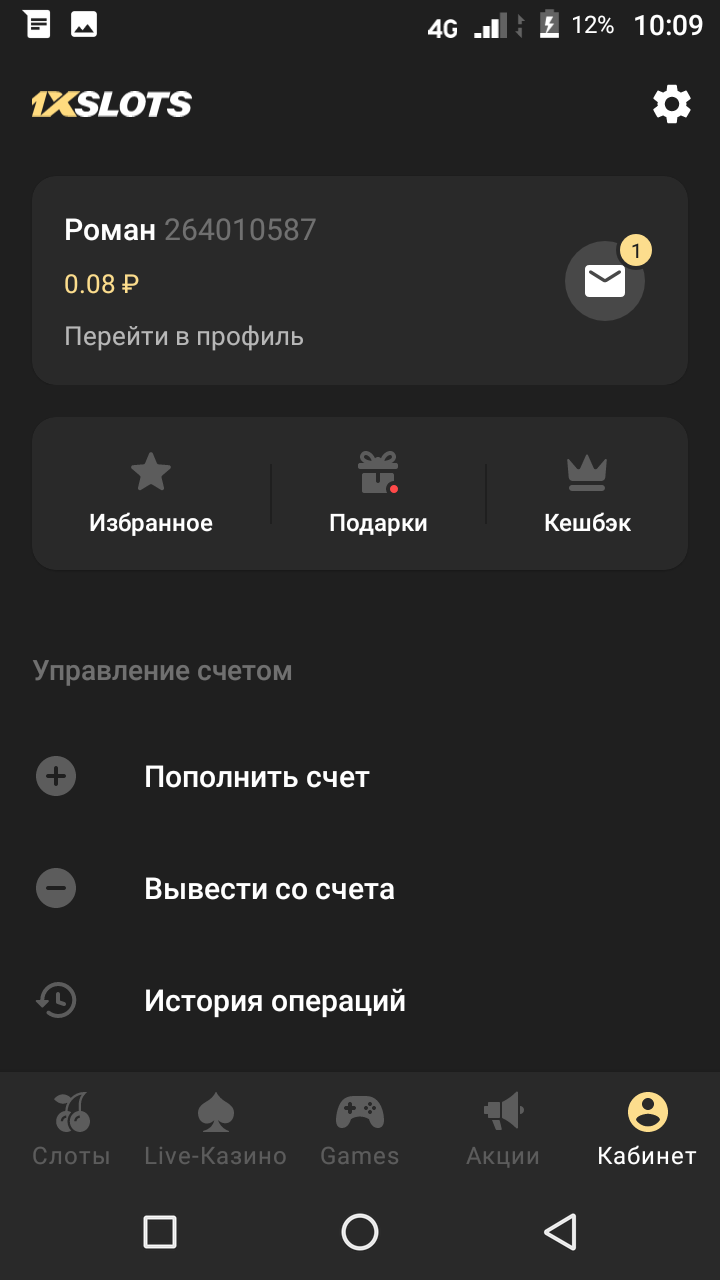
Task: Switch to the Games tab
Action: click(359, 1129)
